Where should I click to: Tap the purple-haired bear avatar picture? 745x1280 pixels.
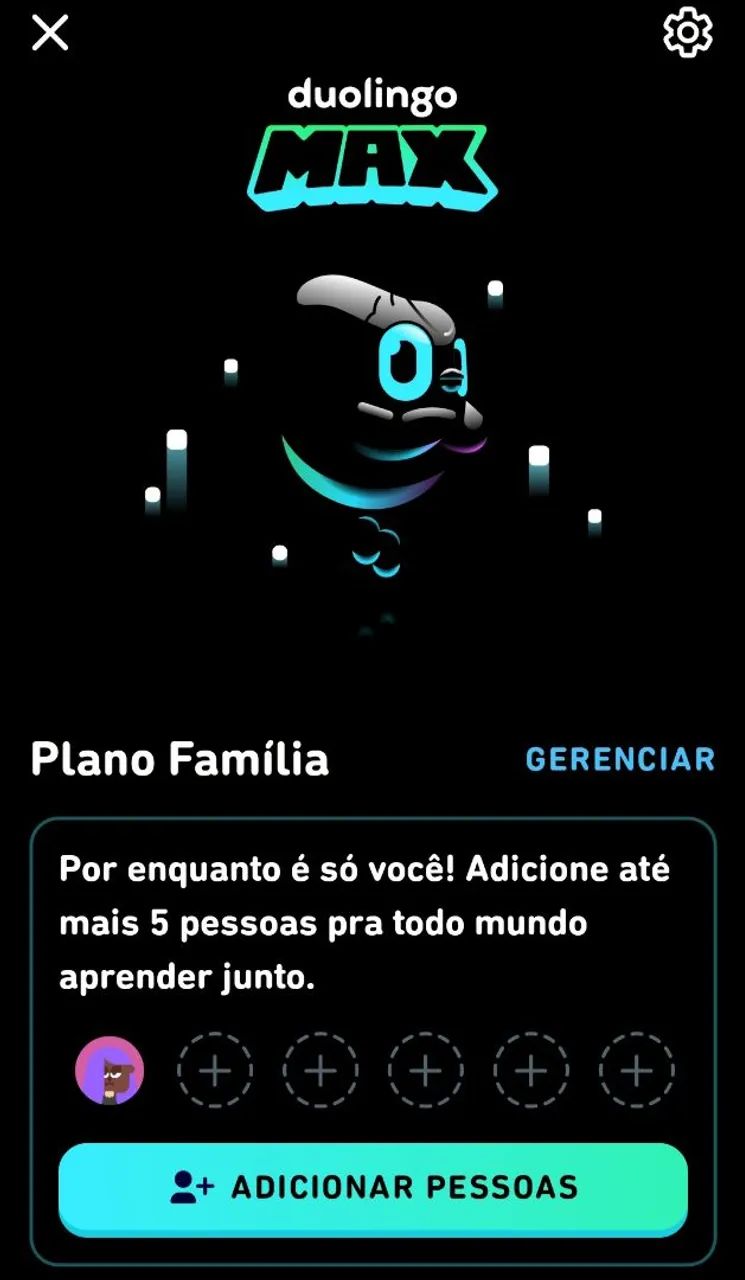[110, 1070]
